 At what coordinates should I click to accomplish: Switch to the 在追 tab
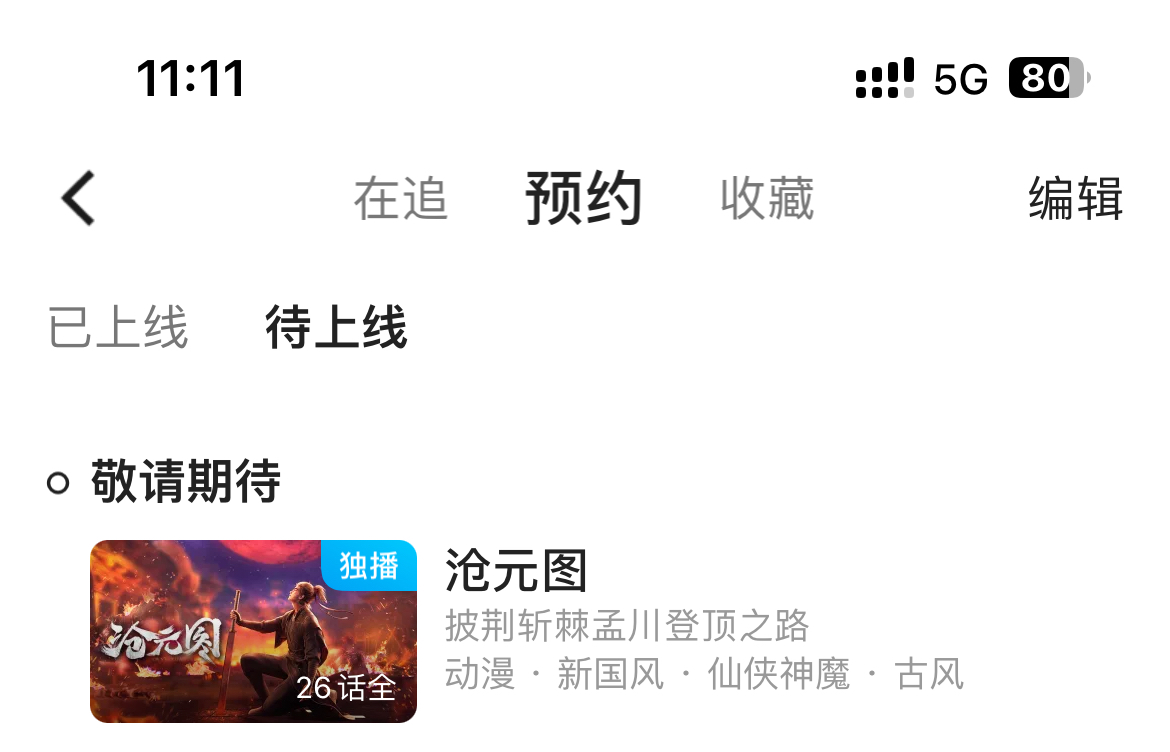pyautogui.click(x=400, y=198)
